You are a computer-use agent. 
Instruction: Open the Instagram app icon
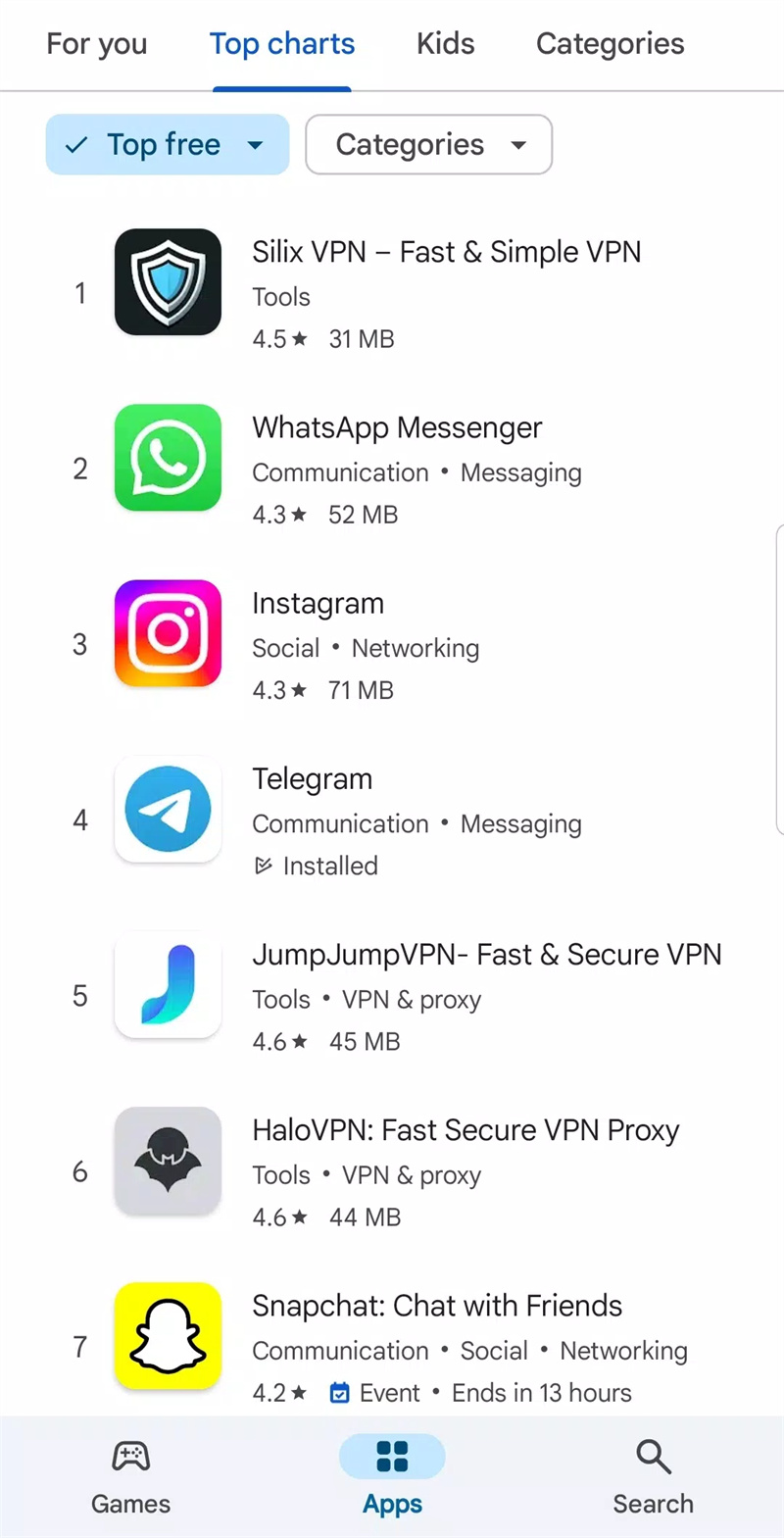[168, 633]
